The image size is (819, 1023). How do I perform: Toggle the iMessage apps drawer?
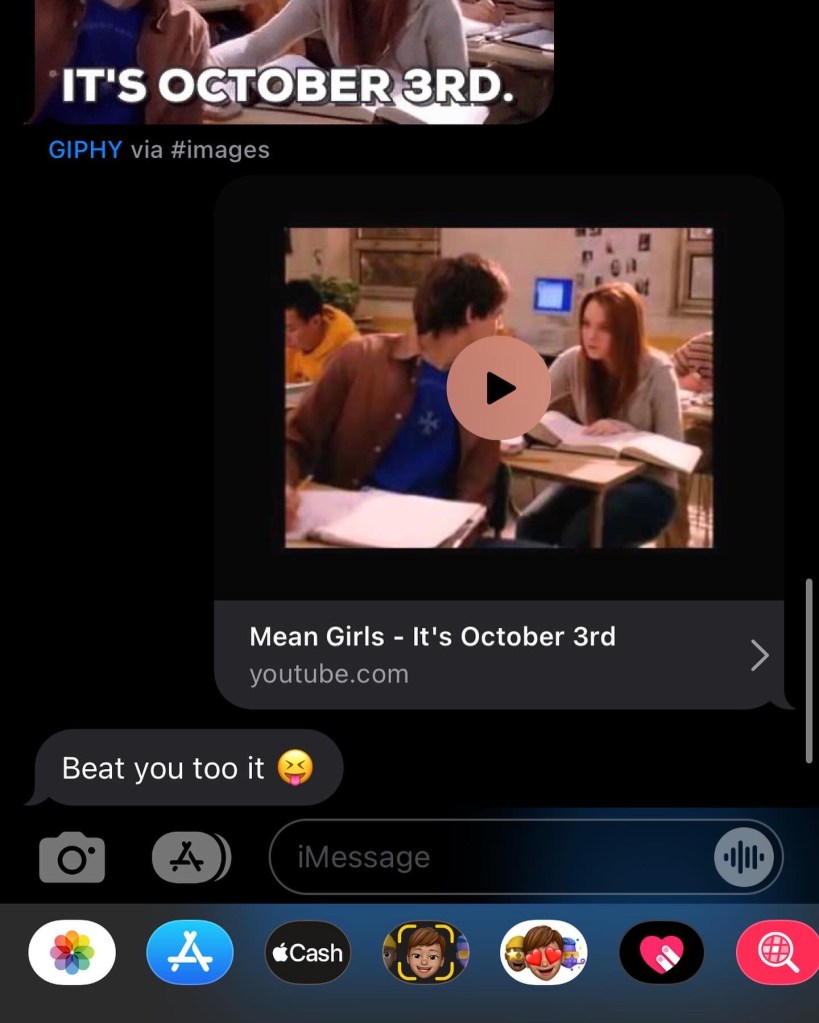(x=190, y=857)
